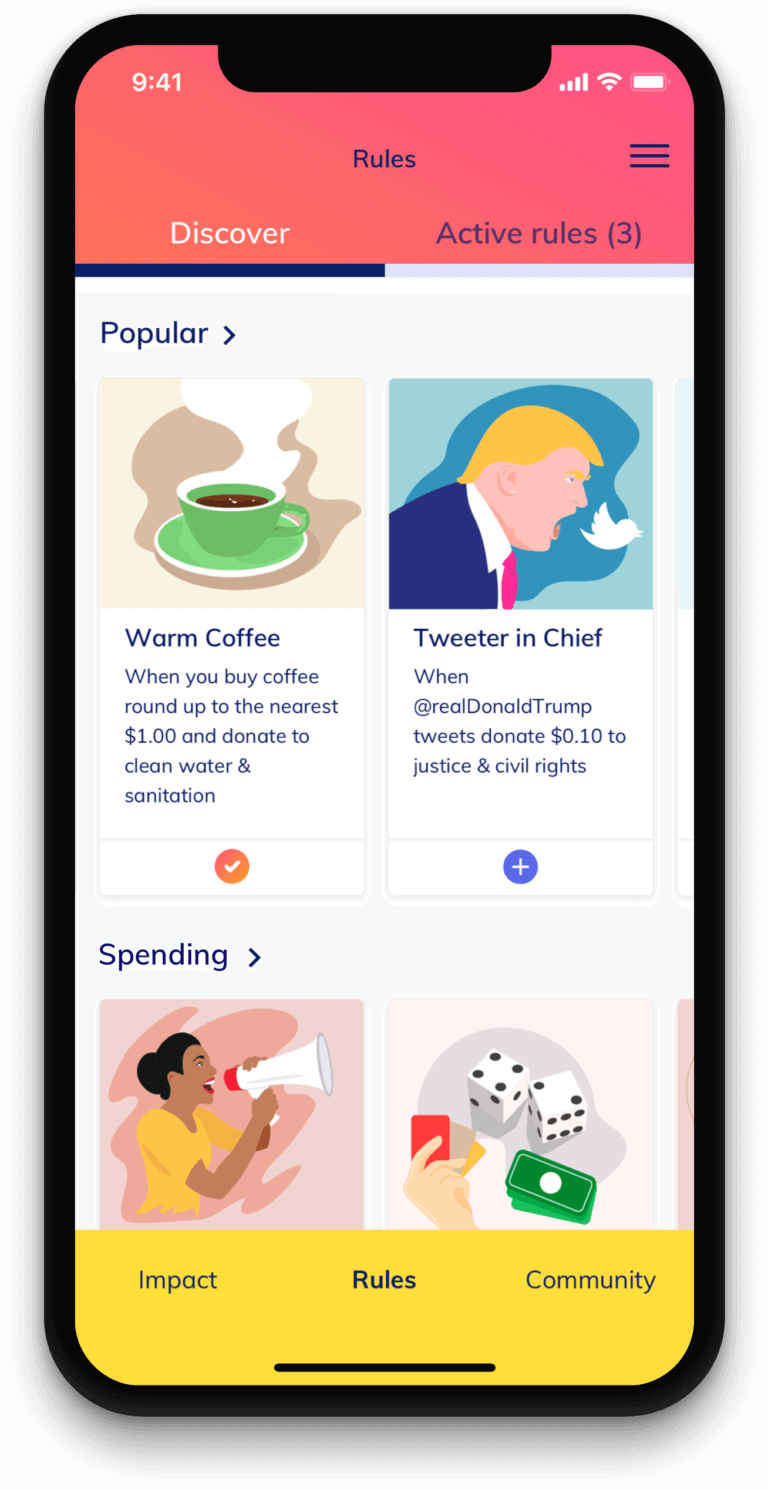Switch to the Active rules tab

pyautogui.click(x=539, y=233)
